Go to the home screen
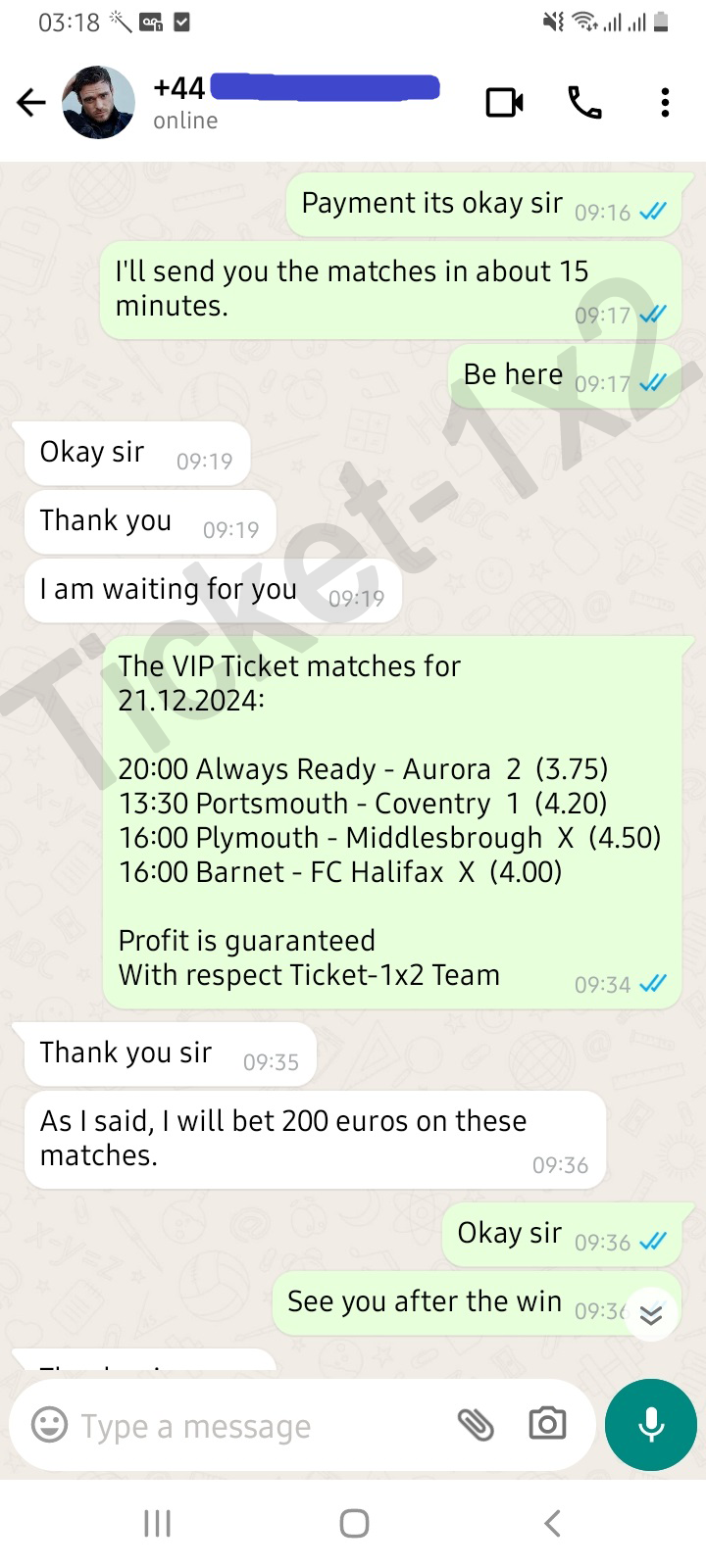The width and height of the screenshot is (706, 1568). (x=354, y=1523)
